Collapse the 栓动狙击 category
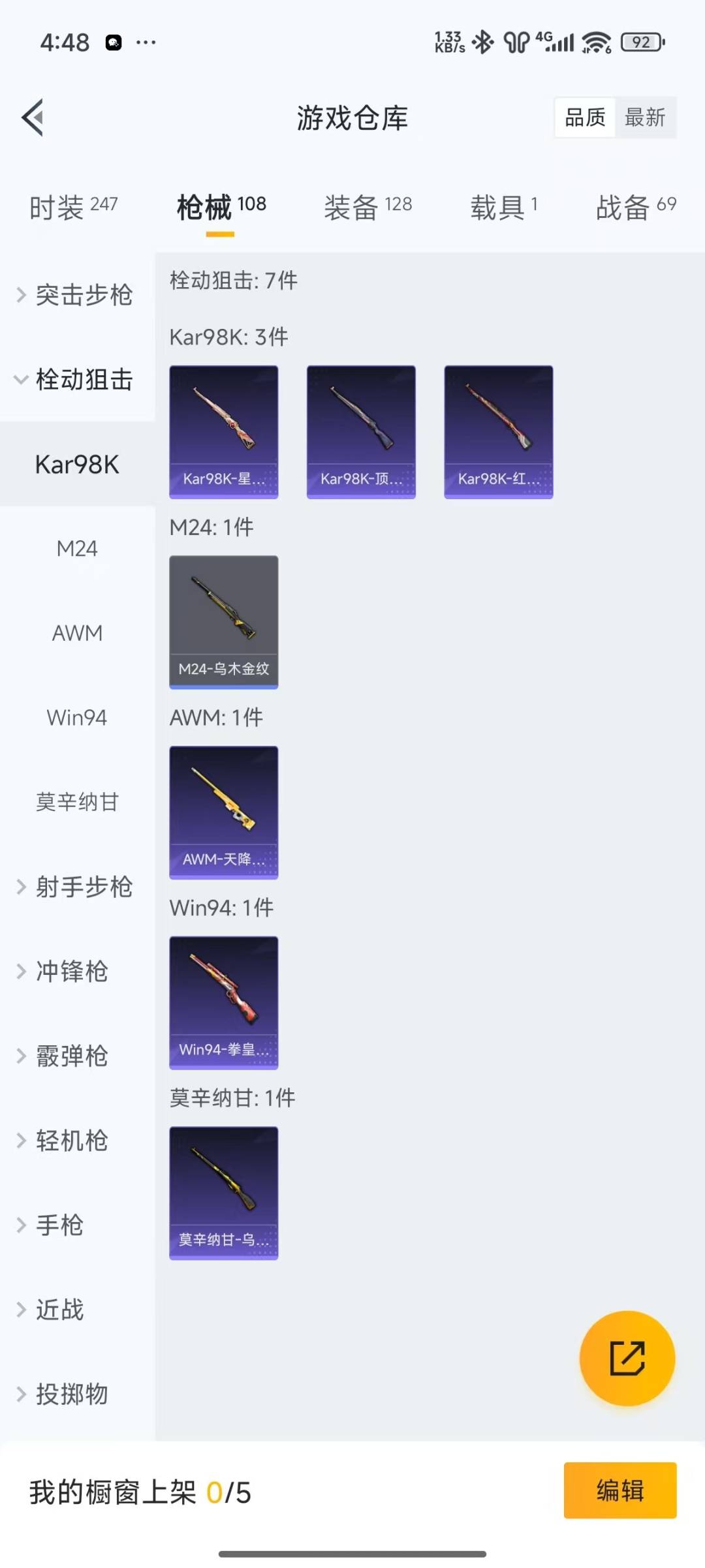Viewport: 705px width, 1568px height. tap(77, 380)
